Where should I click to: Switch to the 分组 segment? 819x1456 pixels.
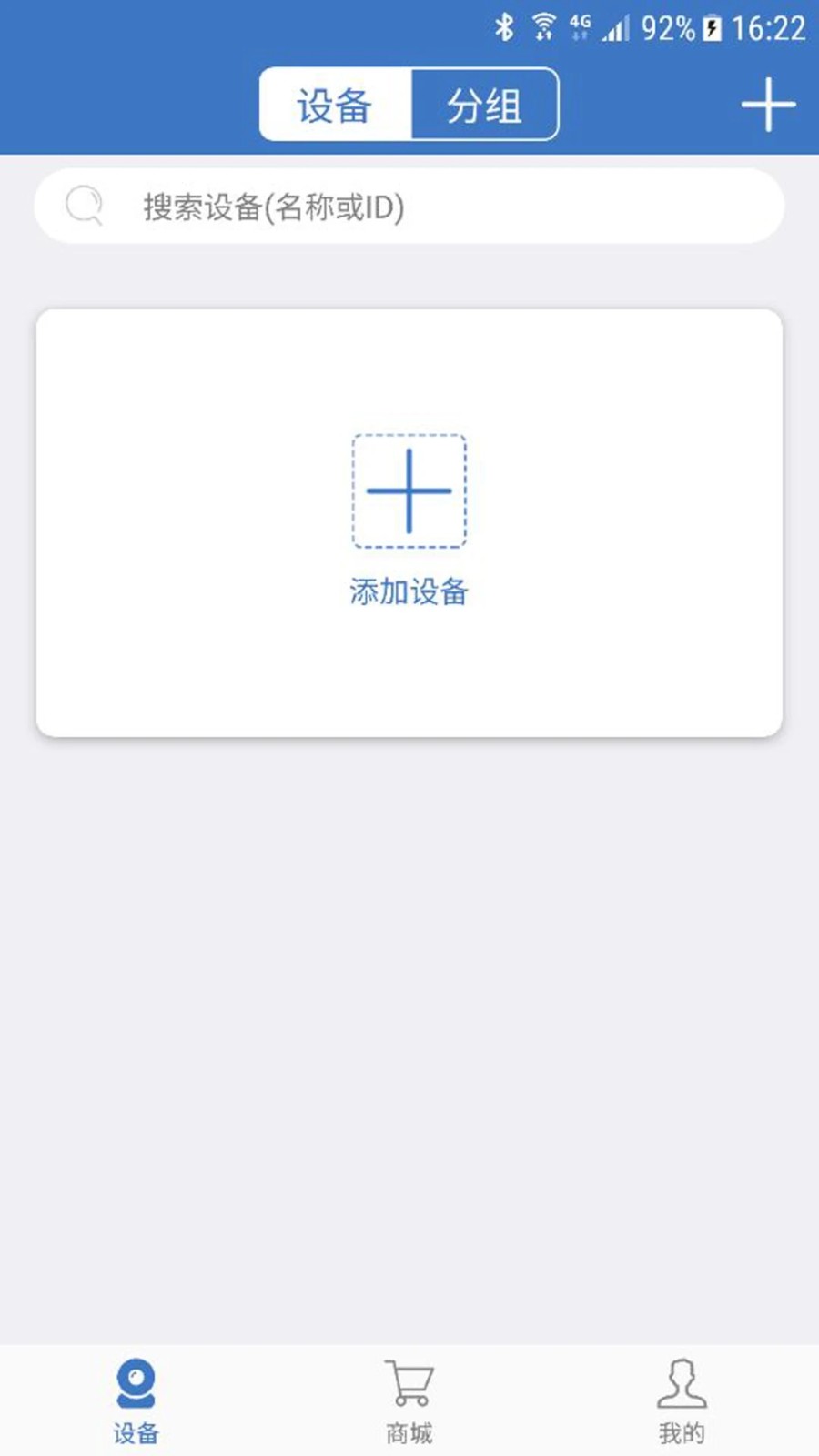[x=484, y=105]
